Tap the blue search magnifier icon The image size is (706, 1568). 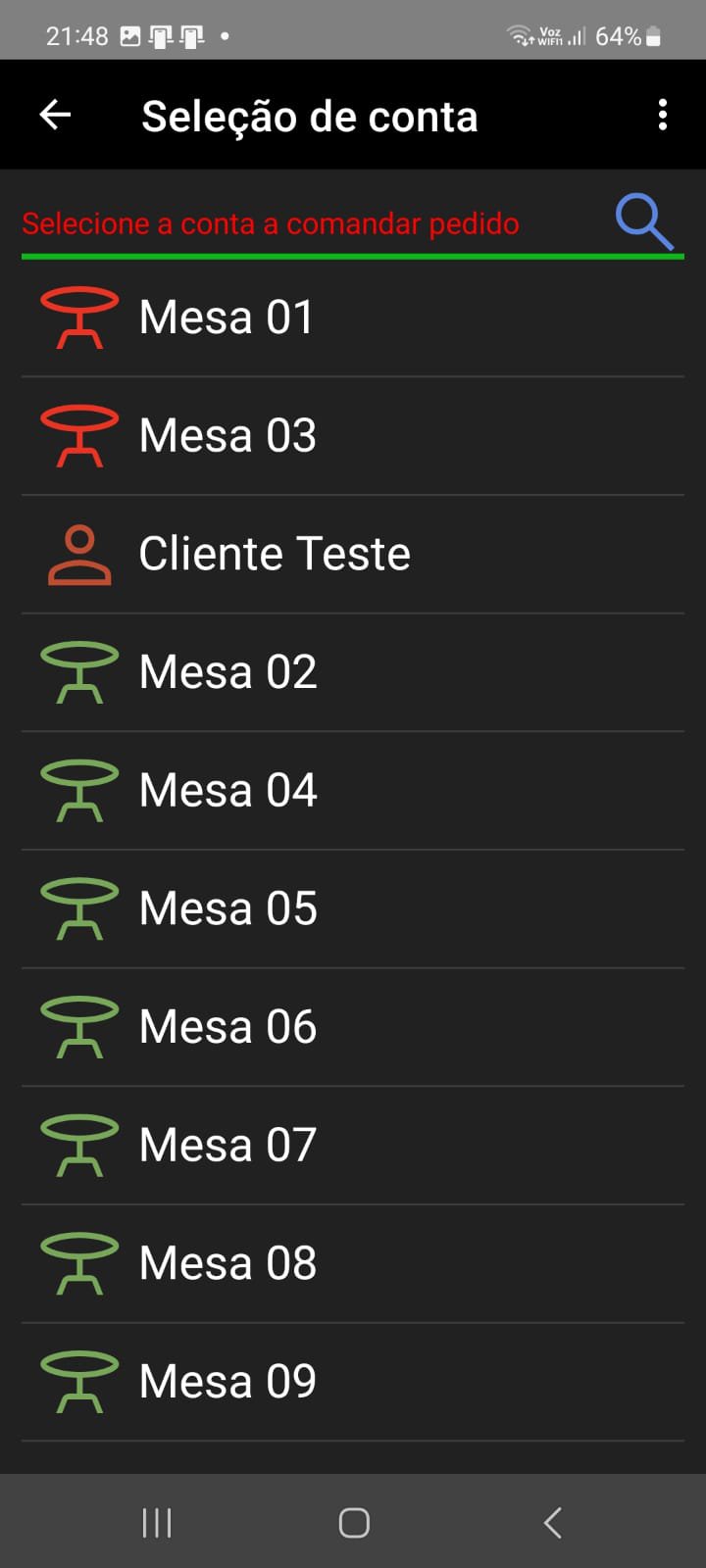pos(643,221)
